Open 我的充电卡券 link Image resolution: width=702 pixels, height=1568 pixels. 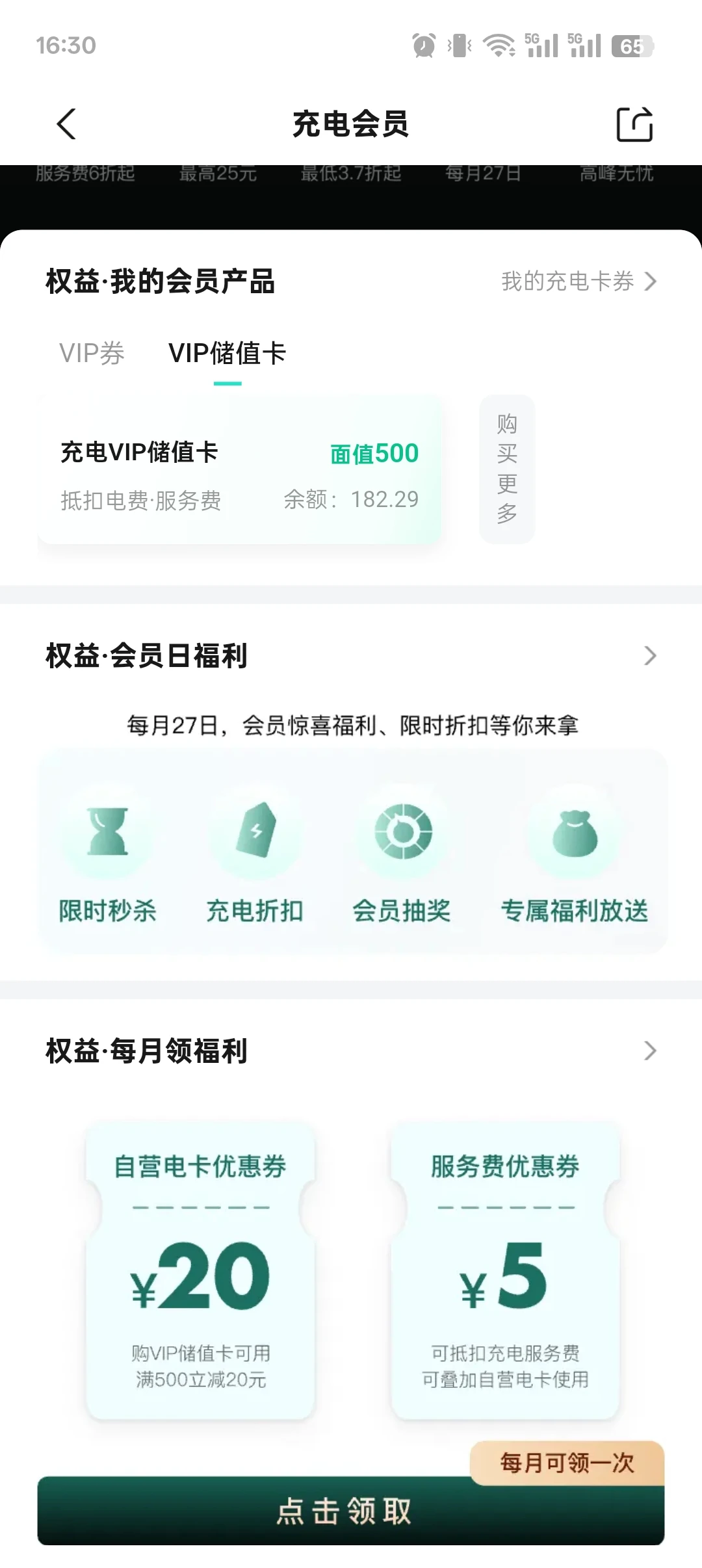pyautogui.click(x=578, y=281)
